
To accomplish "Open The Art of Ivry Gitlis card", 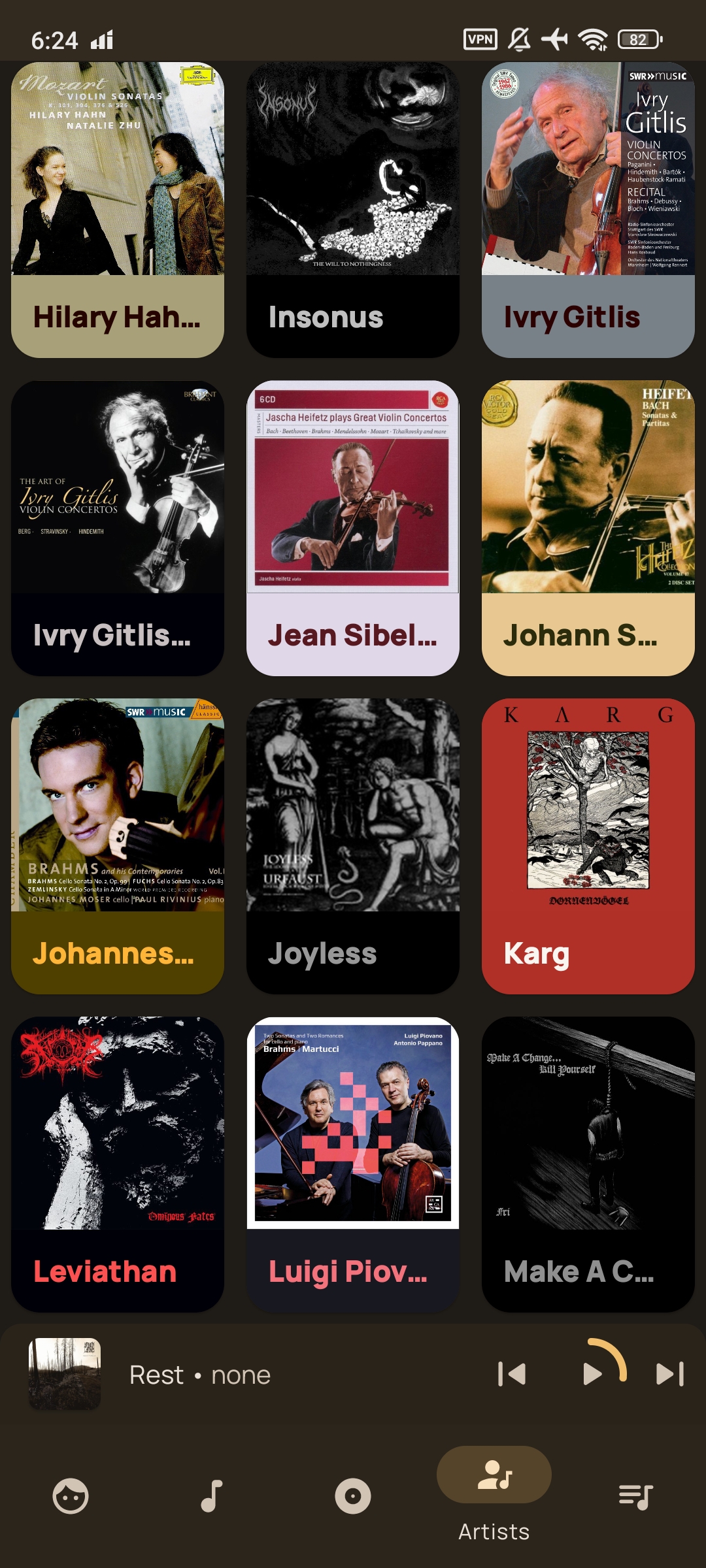I will [x=118, y=528].
